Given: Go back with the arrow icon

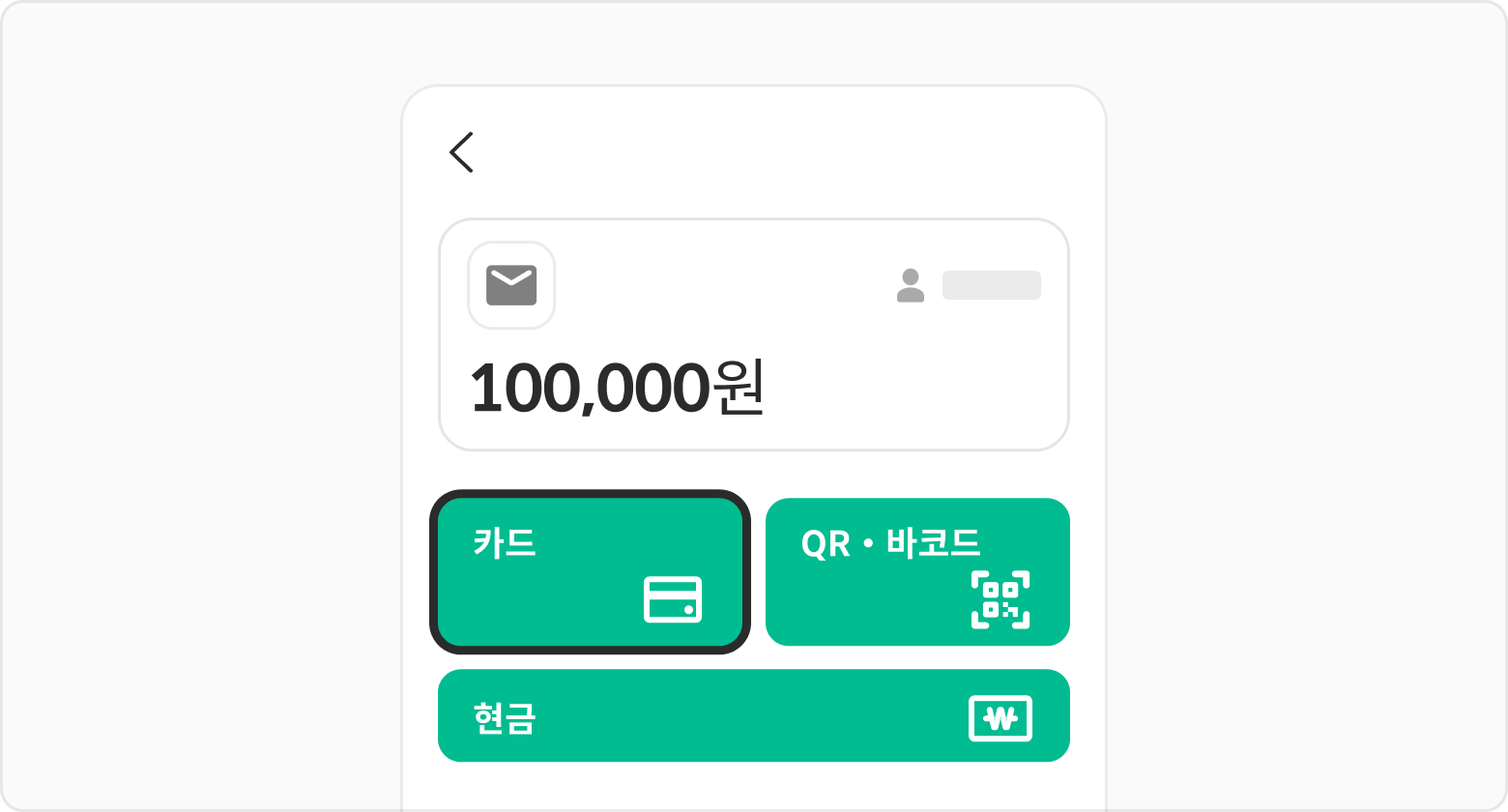Looking at the screenshot, I should point(461,153).
